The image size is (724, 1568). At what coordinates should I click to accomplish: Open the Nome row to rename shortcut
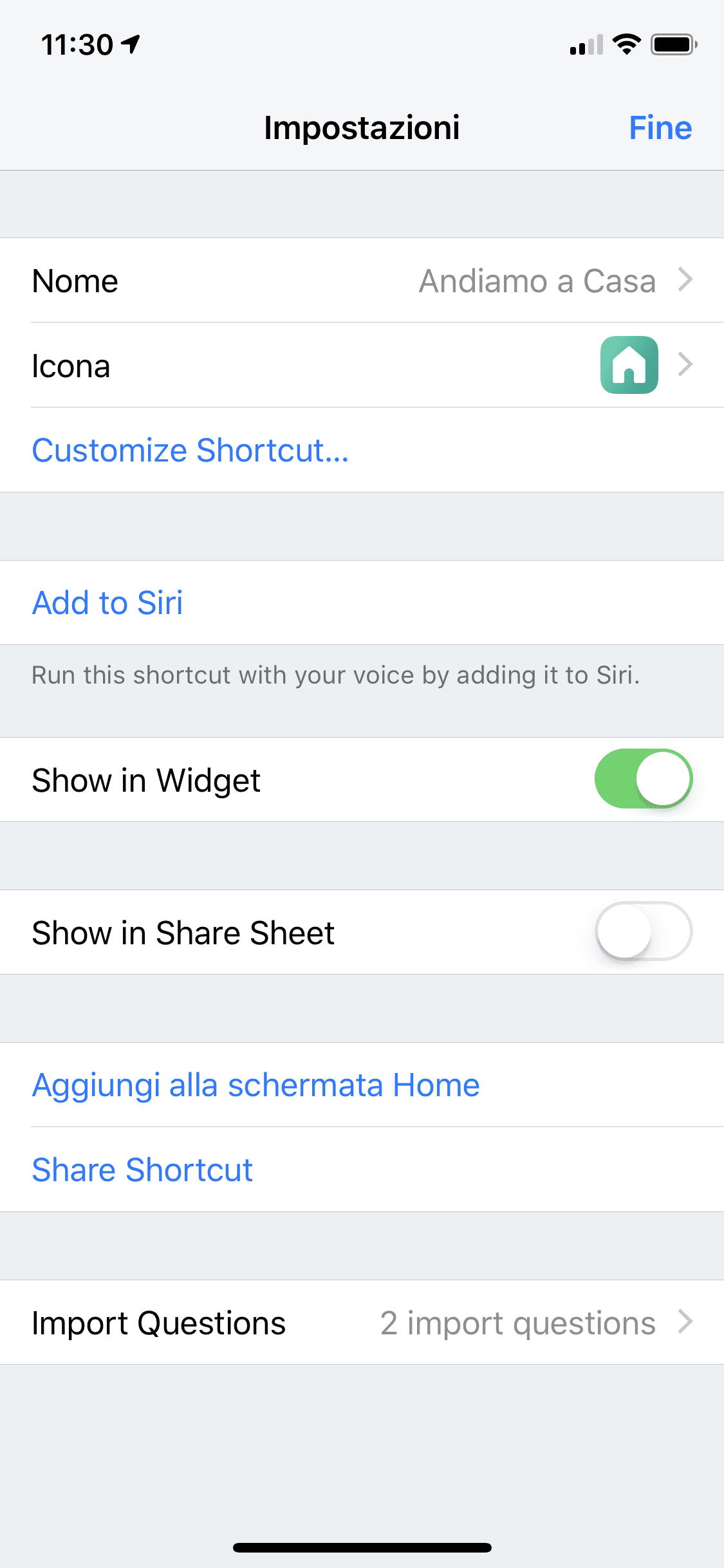(362, 281)
